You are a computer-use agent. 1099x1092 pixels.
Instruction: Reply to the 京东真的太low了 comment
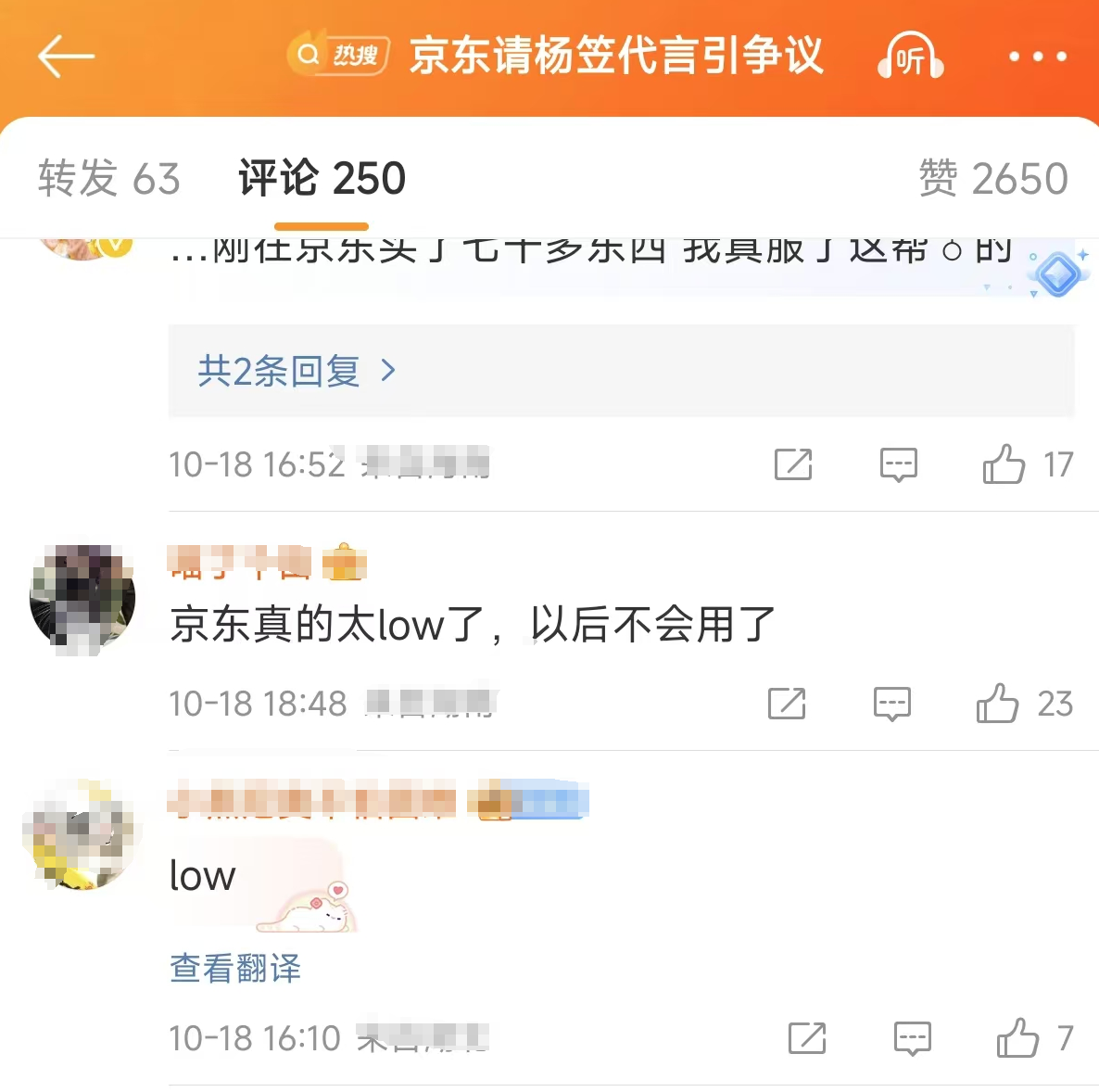click(892, 704)
